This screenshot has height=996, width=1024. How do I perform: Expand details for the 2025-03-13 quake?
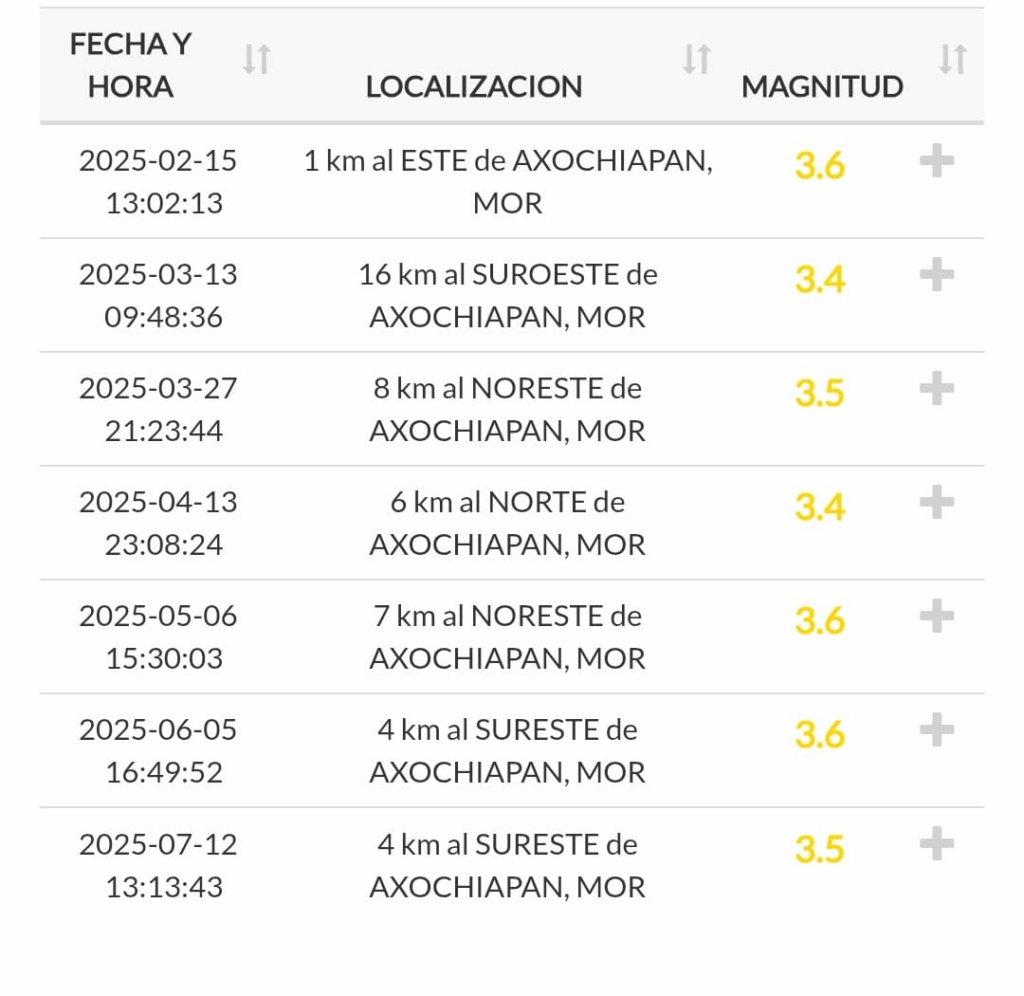tap(936, 275)
